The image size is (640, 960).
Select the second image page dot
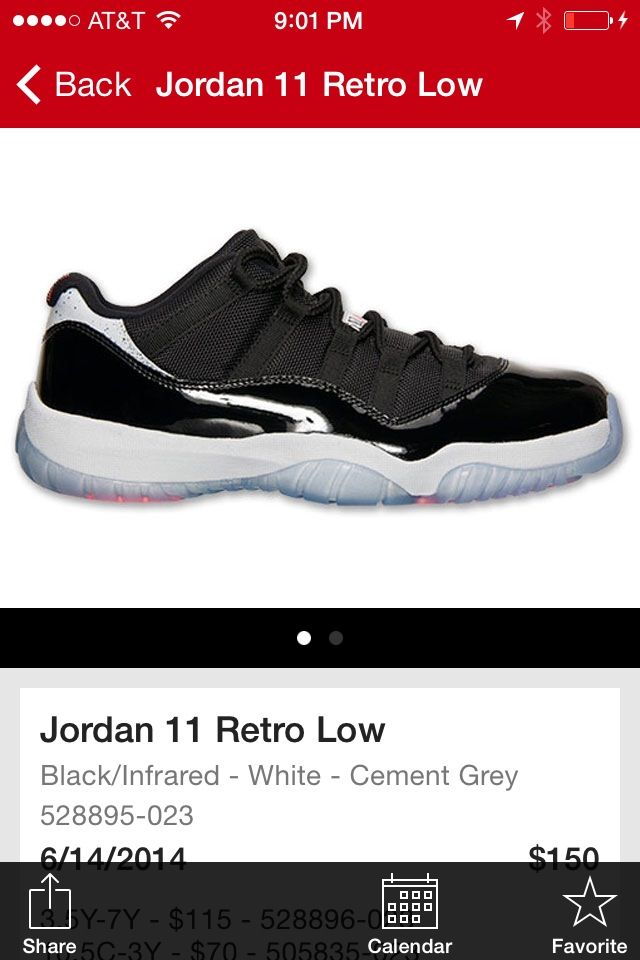click(336, 638)
